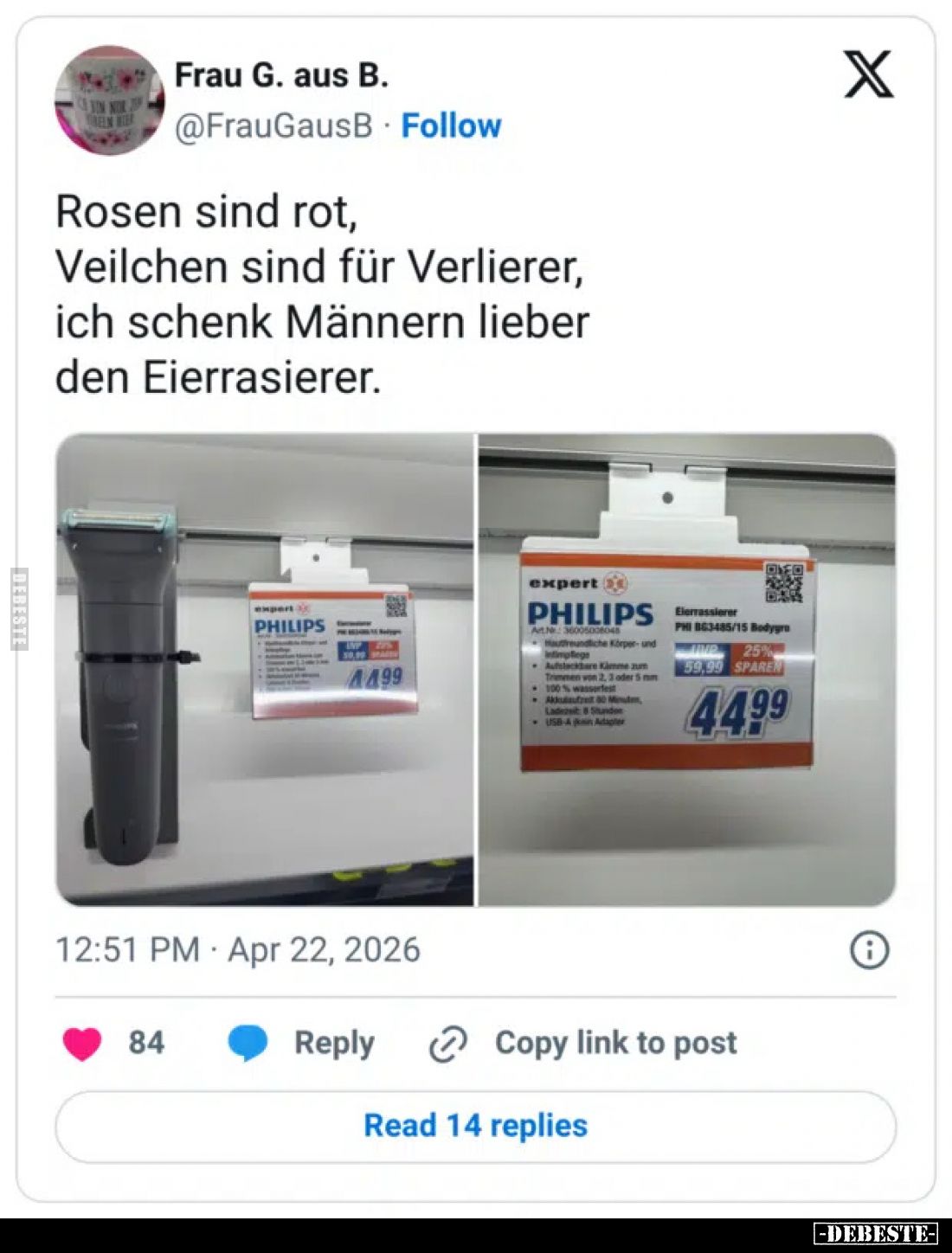Click the copy link chain icon
The height and width of the screenshot is (1253, 952).
point(447,1043)
